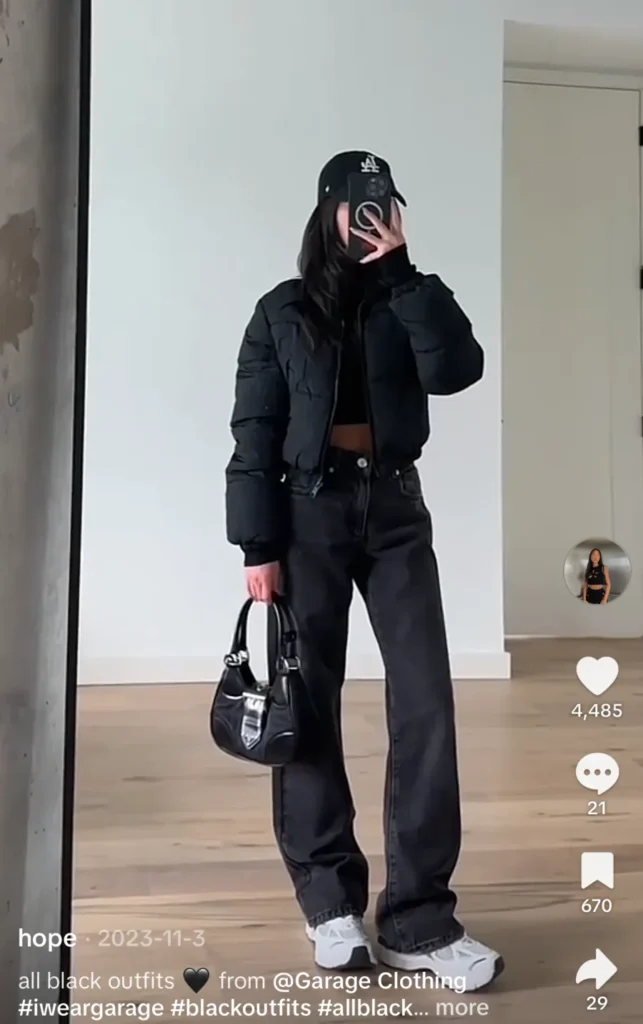This screenshot has width=643, height=1024.
Task: Bookmark this video to favorites
Action: pos(597,870)
